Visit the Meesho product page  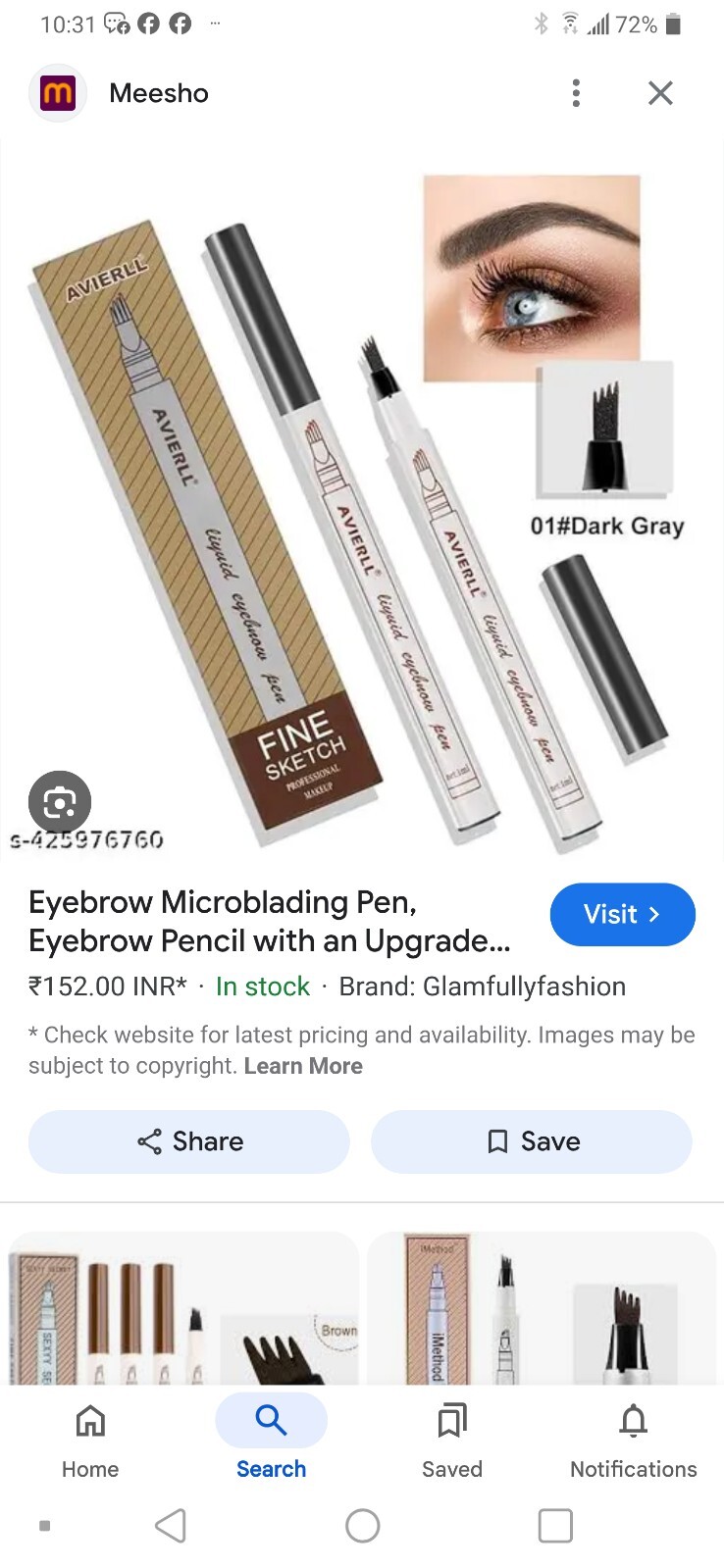(x=622, y=915)
